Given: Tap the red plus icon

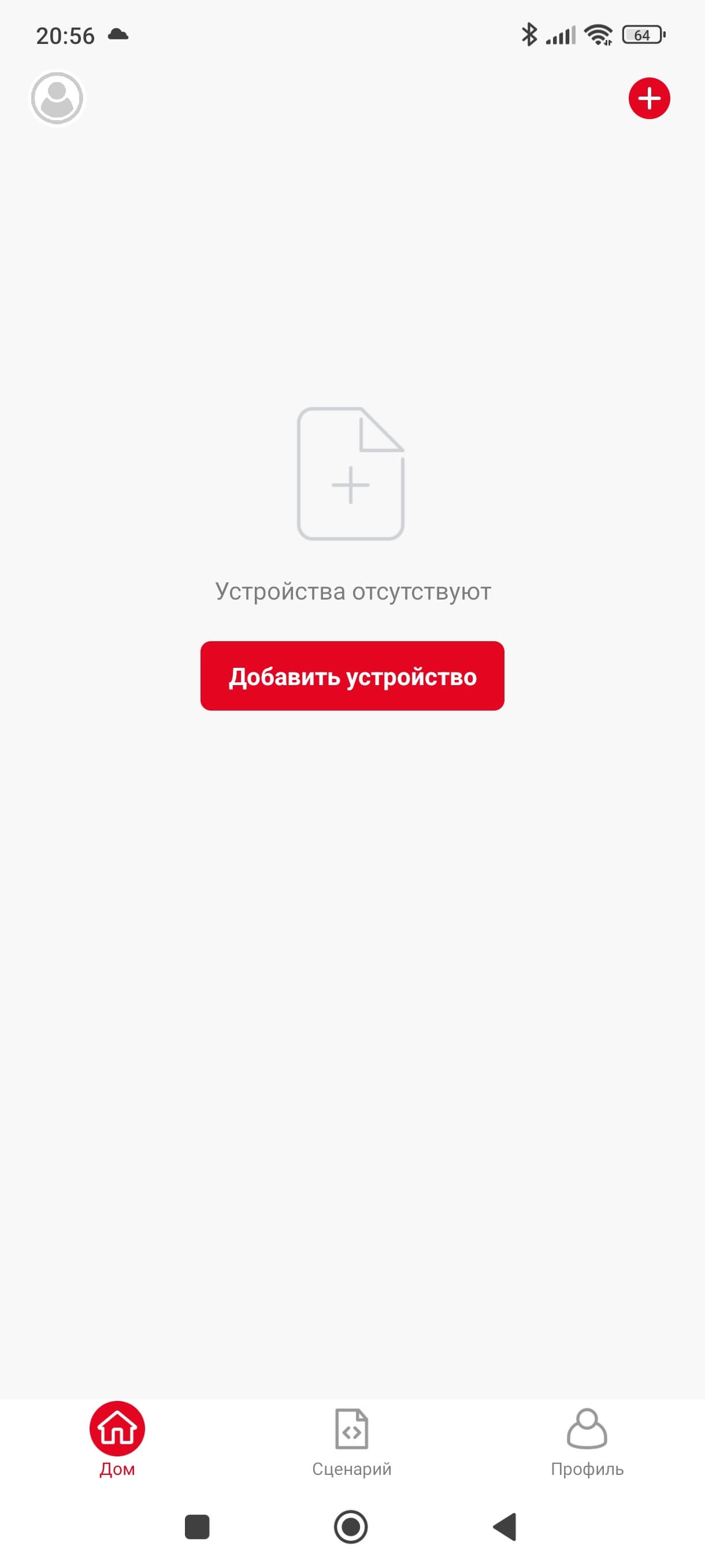Looking at the screenshot, I should pyautogui.click(x=649, y=98).
